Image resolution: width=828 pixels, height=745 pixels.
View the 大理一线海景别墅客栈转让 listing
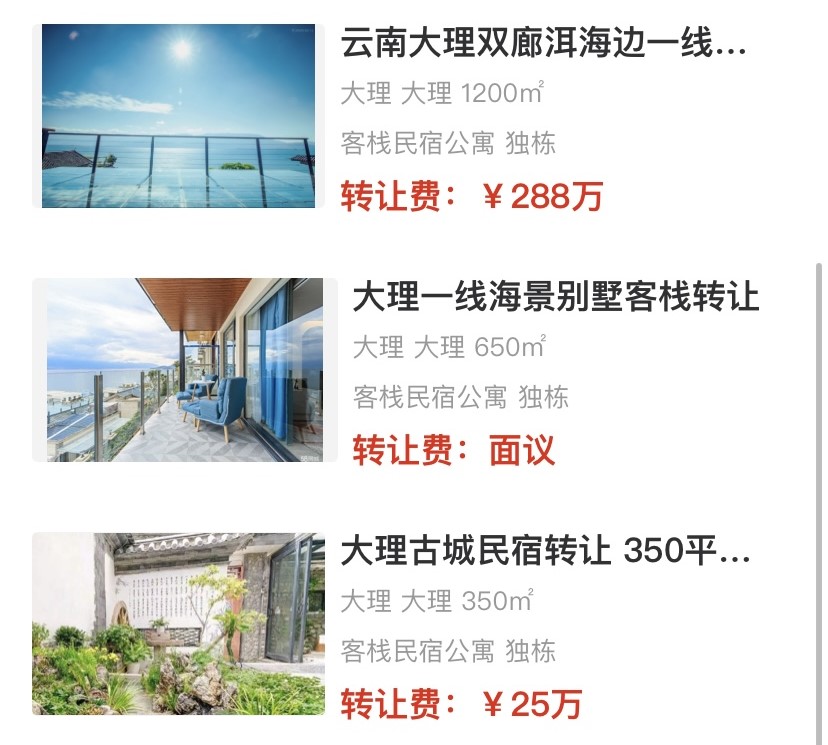(x=555, y=298)
